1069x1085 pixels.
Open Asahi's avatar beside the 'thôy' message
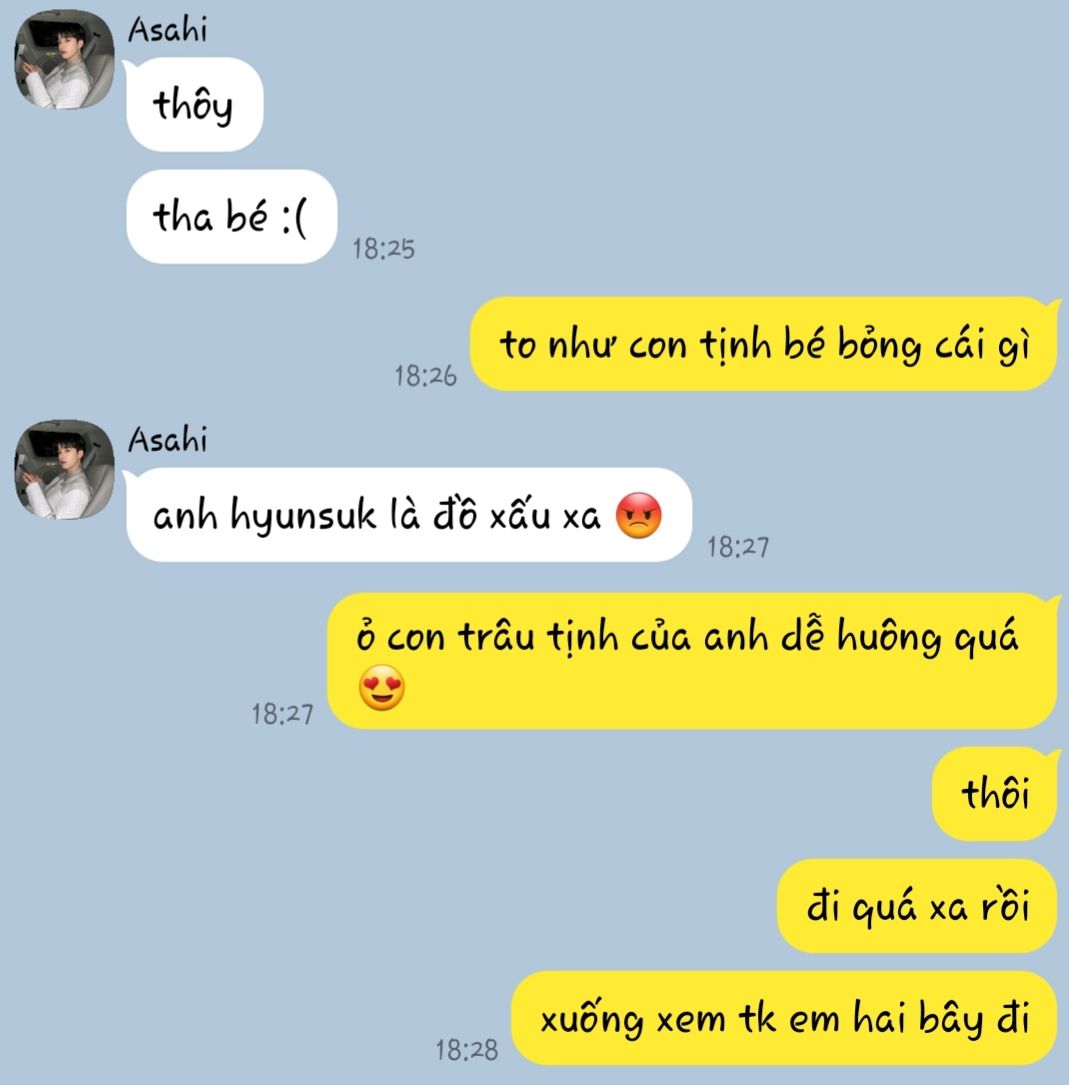(x=63, y=61)
